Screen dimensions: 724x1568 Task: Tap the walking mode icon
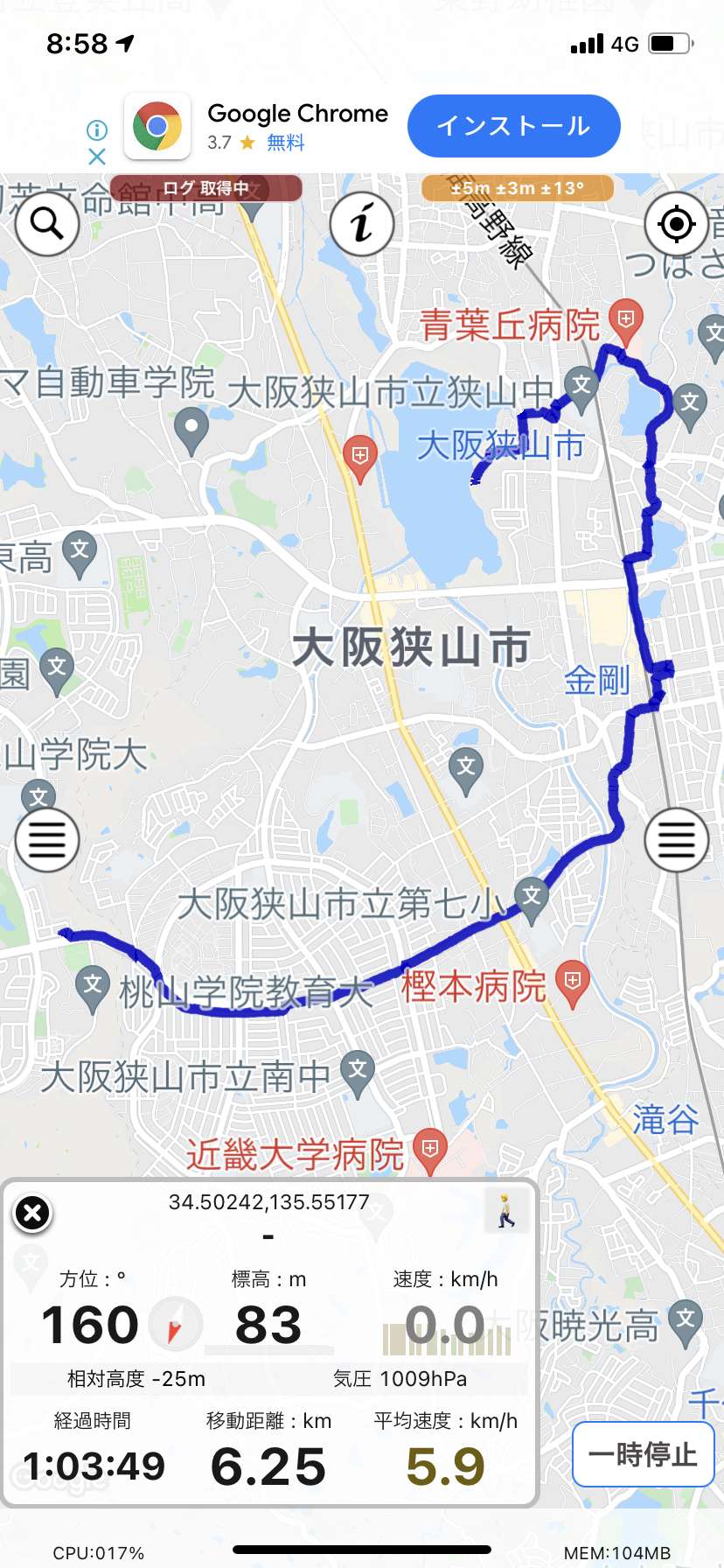[x=506, y=1211]
